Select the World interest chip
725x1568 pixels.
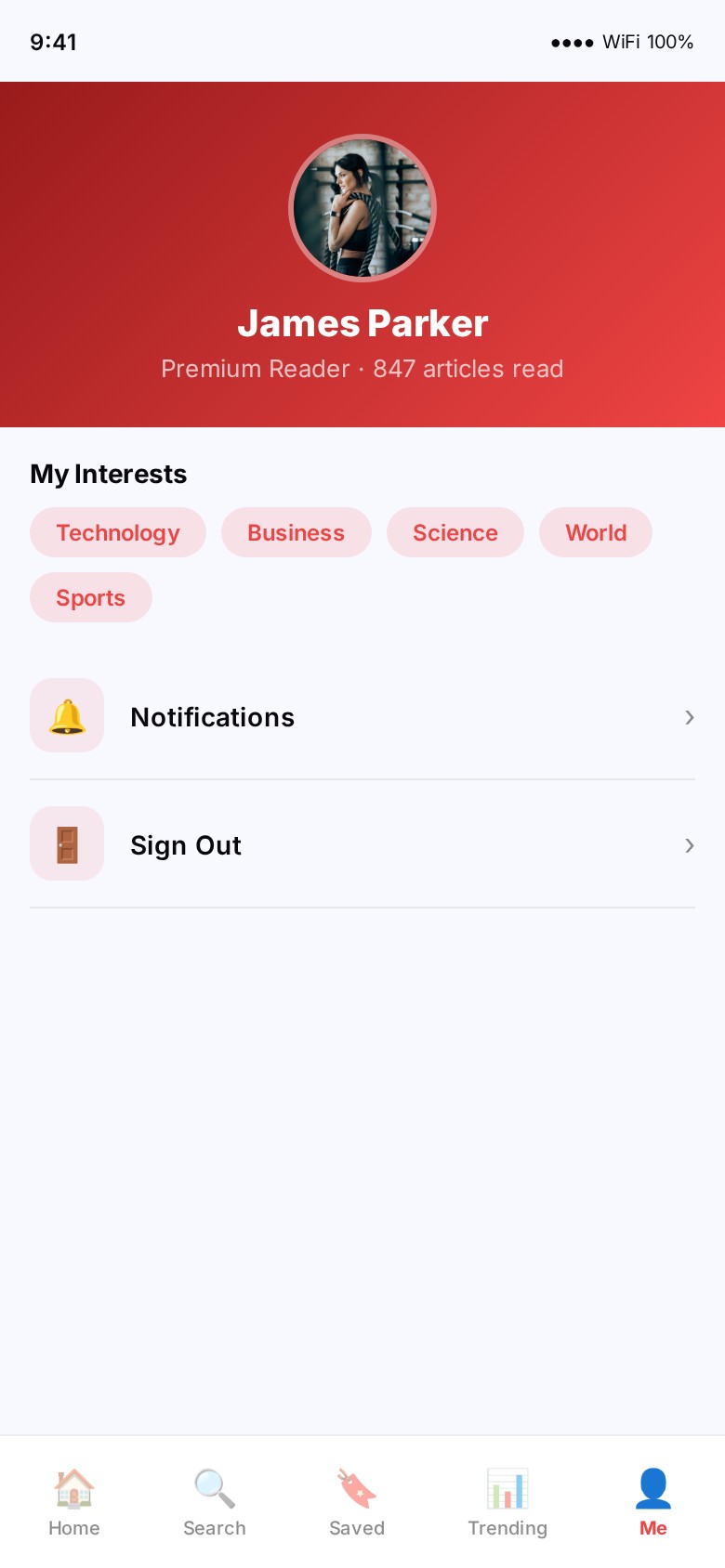pos(596,532)
